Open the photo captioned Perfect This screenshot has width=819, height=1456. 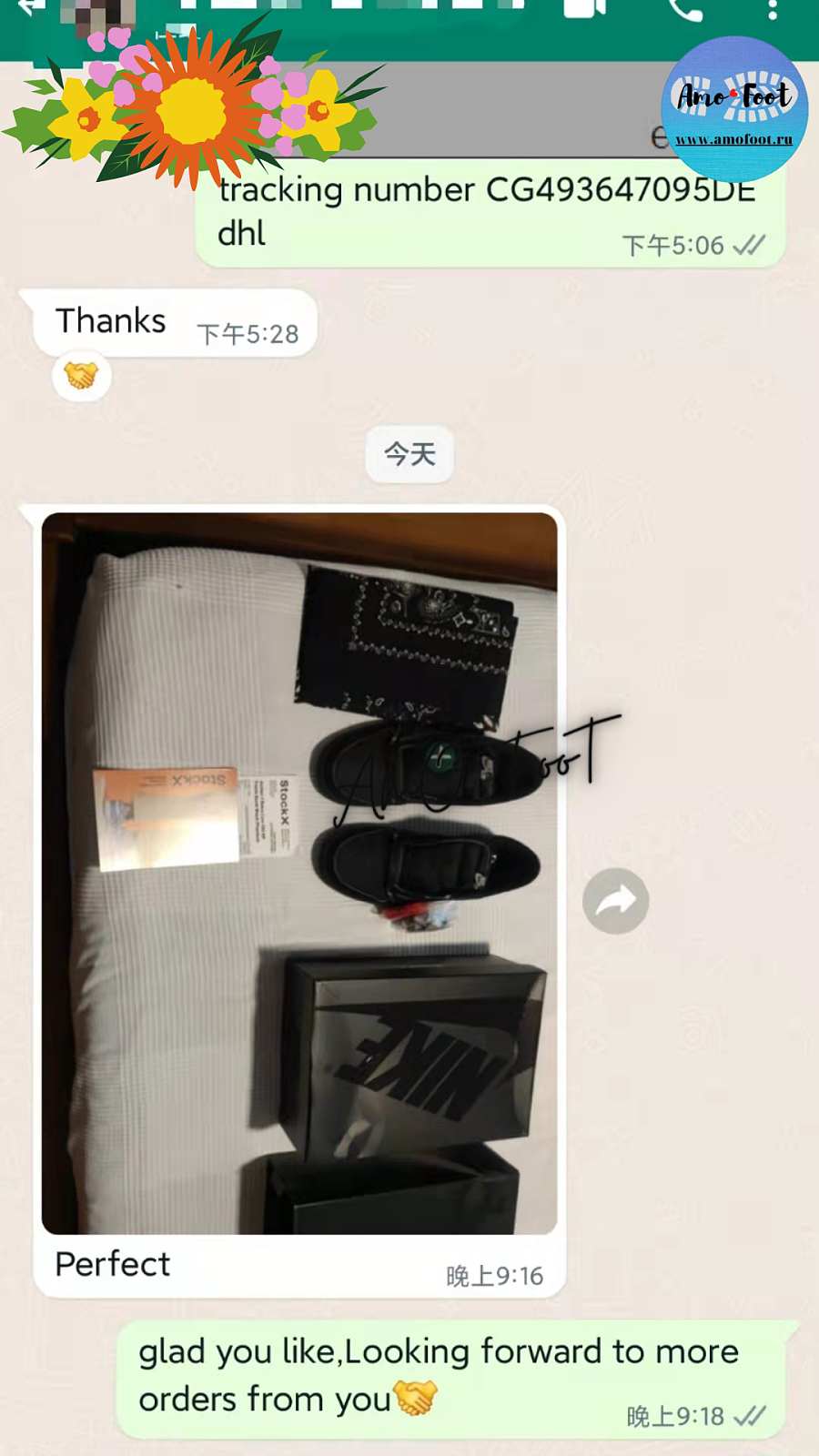(299, 873)
